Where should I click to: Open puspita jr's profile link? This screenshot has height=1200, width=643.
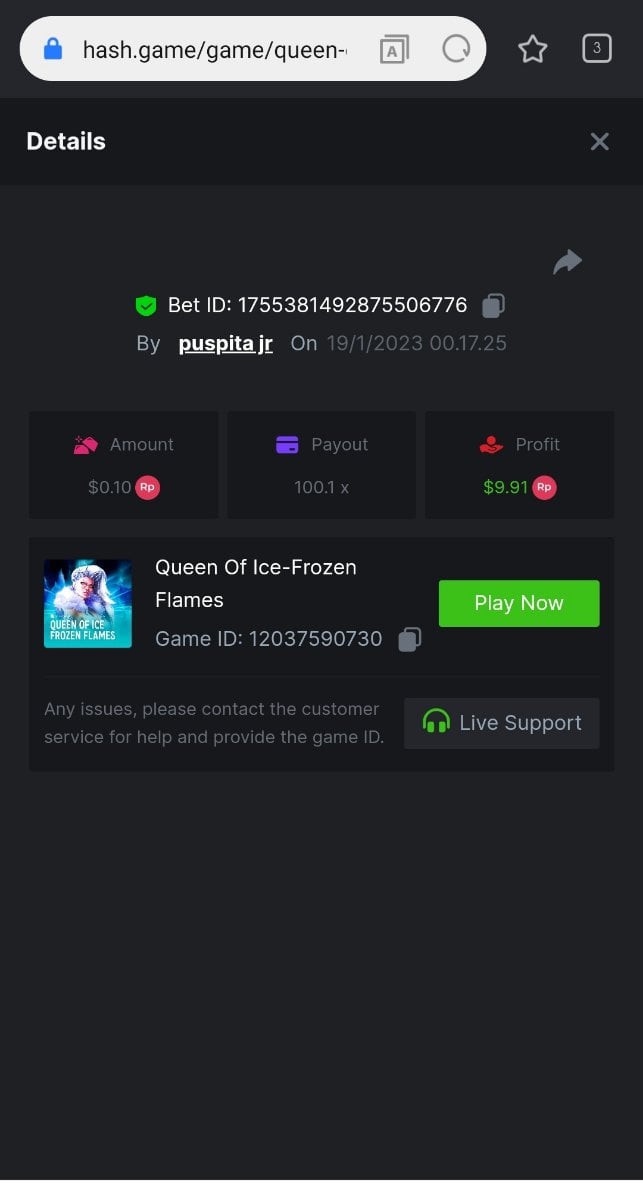[225, 343]
